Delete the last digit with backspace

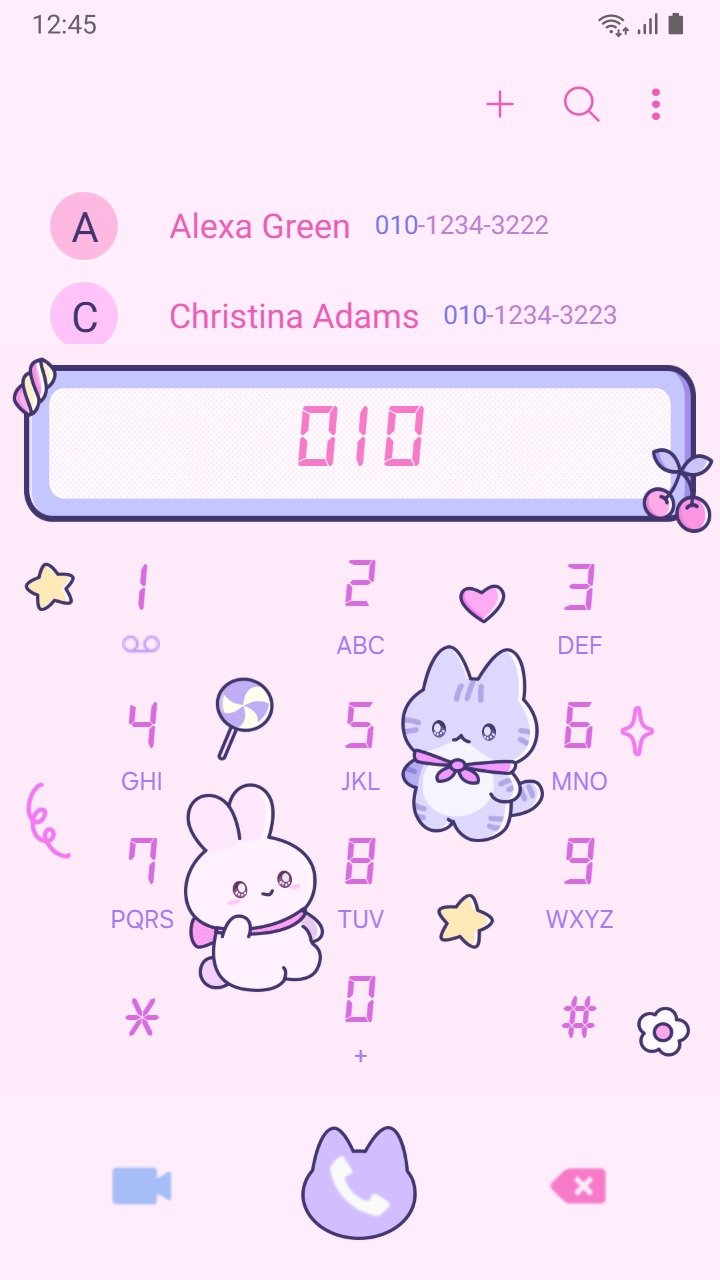pos(578,1187)
